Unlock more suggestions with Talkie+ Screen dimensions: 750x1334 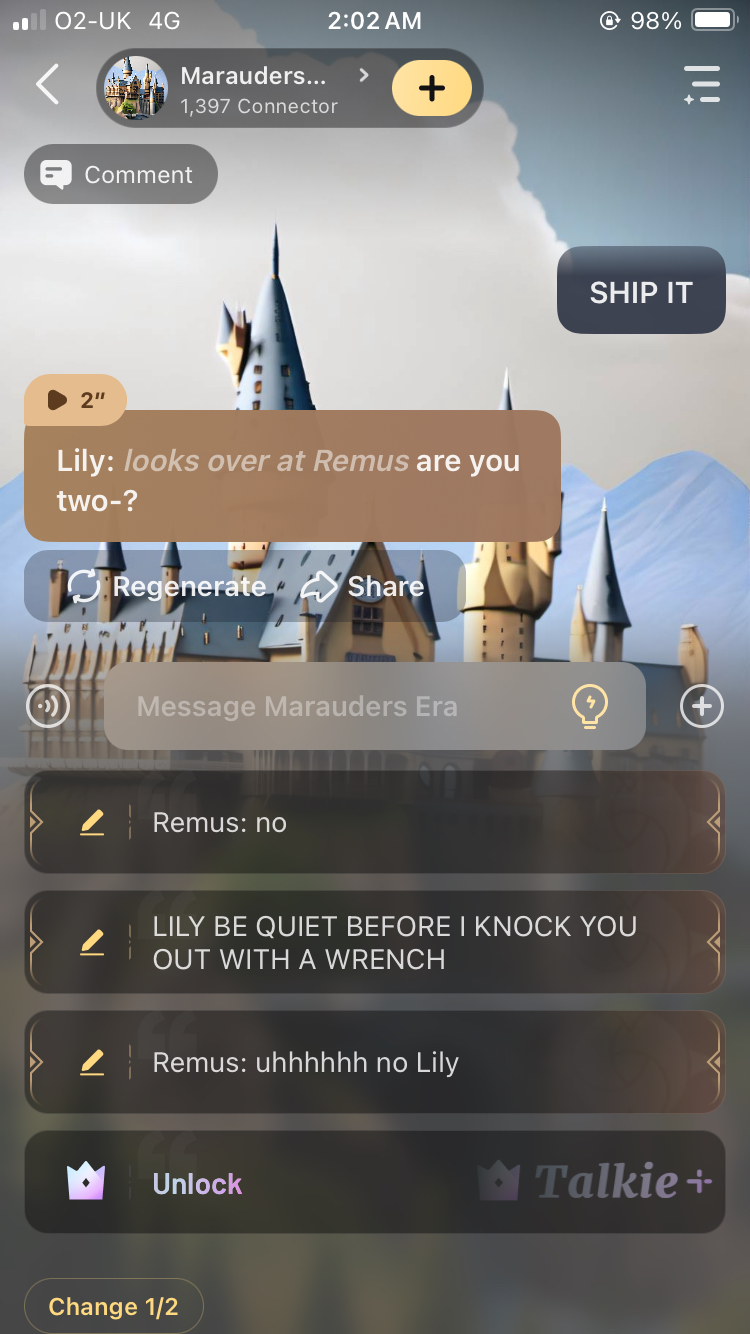point(375,1183)
